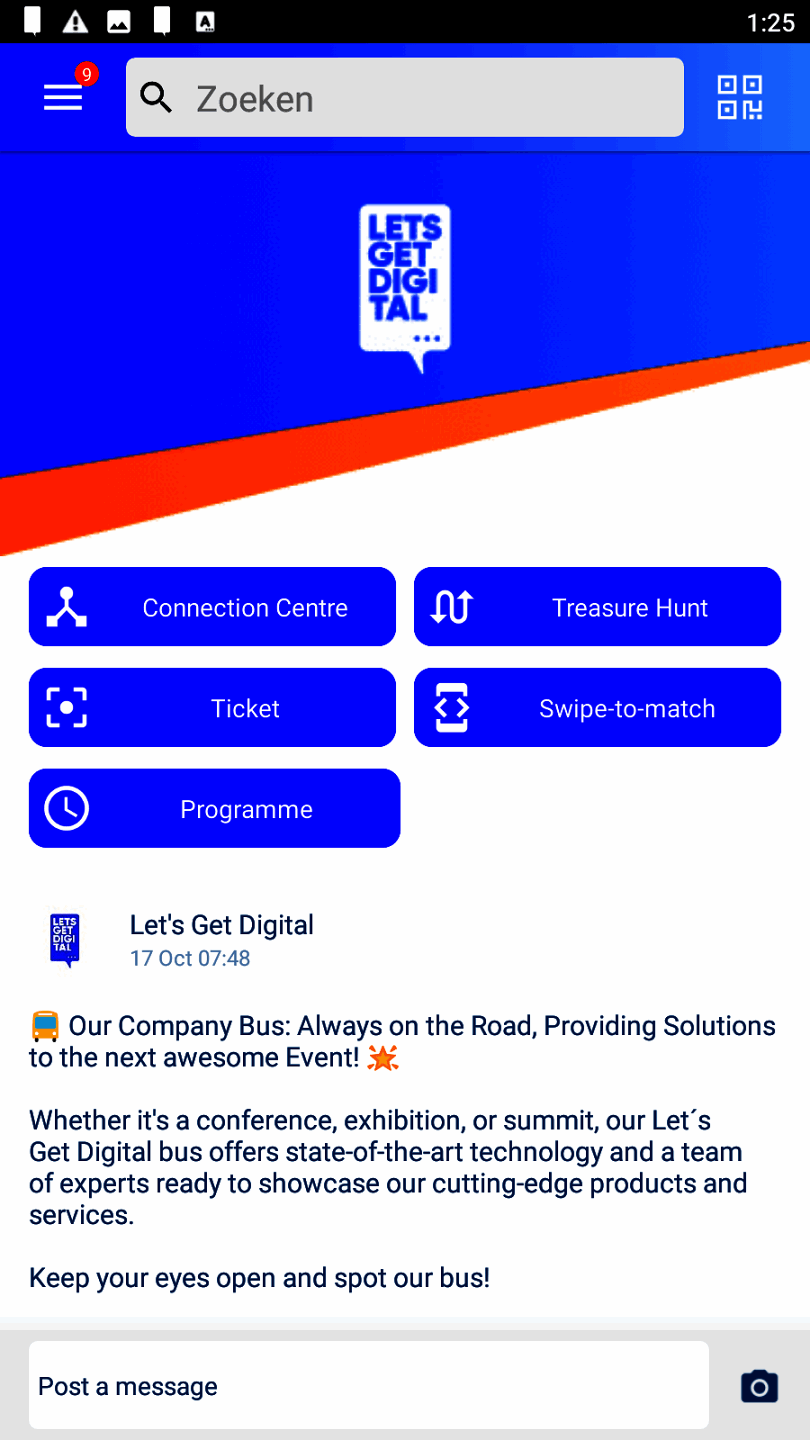Open Connection Centre
810x1440 pixels.
pos(212,607)
